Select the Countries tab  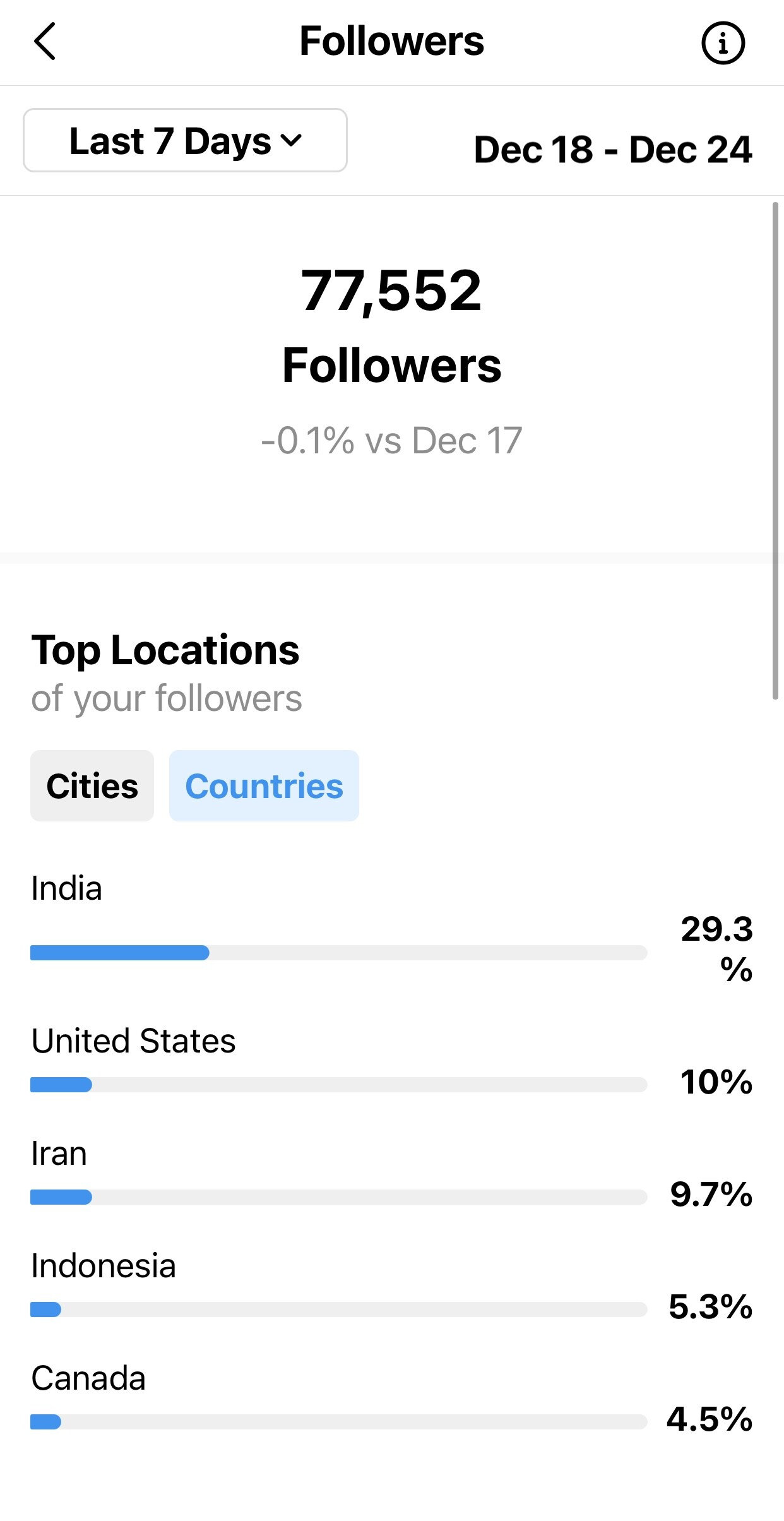(264, 786)
